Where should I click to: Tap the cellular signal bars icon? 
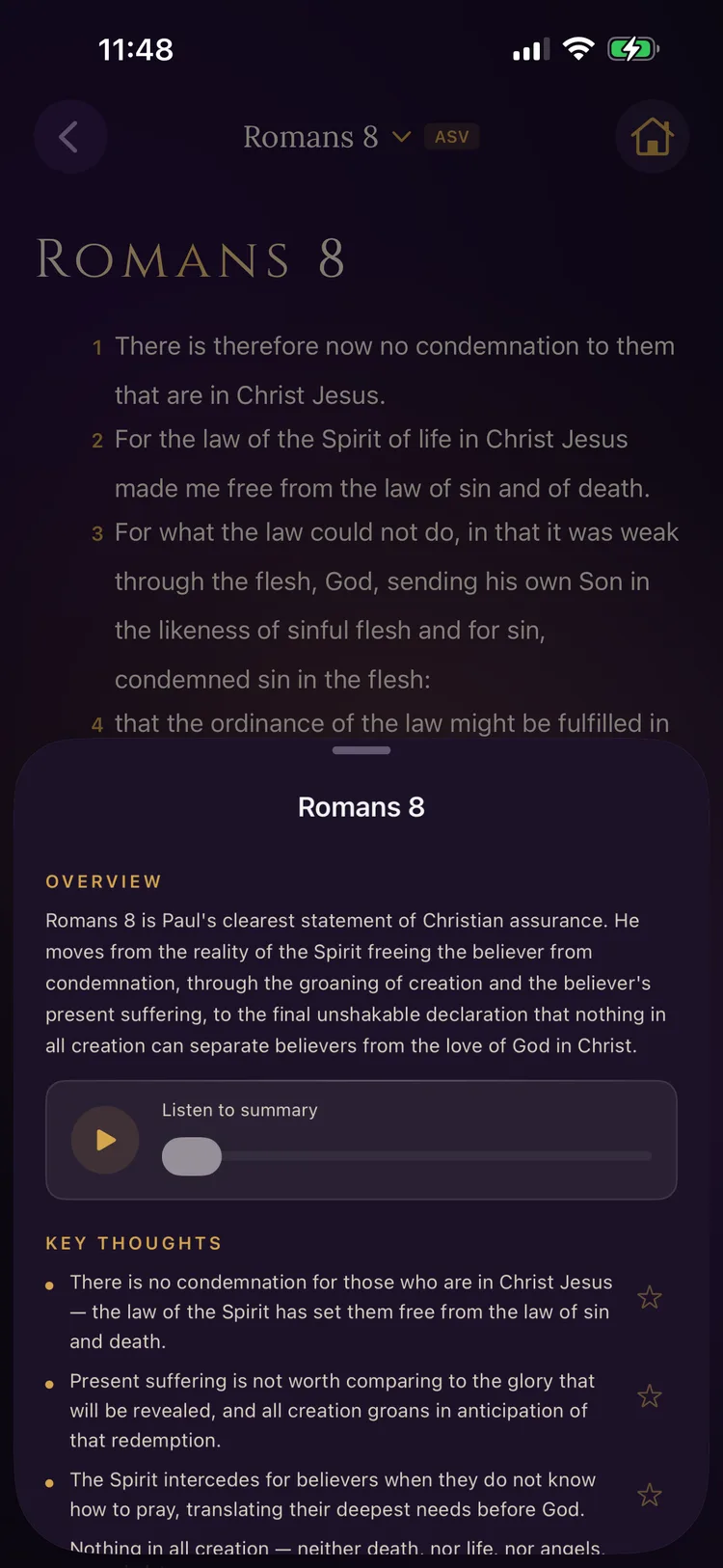click(x=529, y=49)
